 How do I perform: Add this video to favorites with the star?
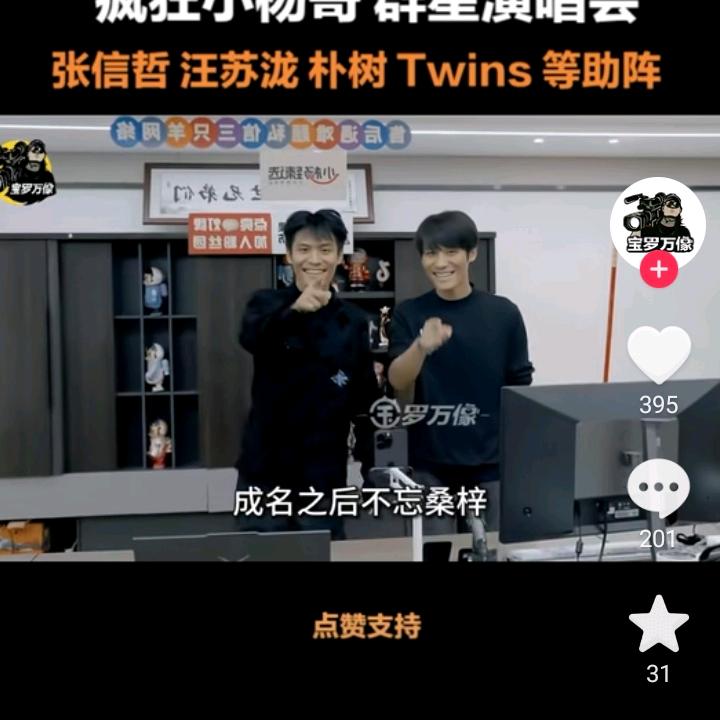[x=658, y=624]
